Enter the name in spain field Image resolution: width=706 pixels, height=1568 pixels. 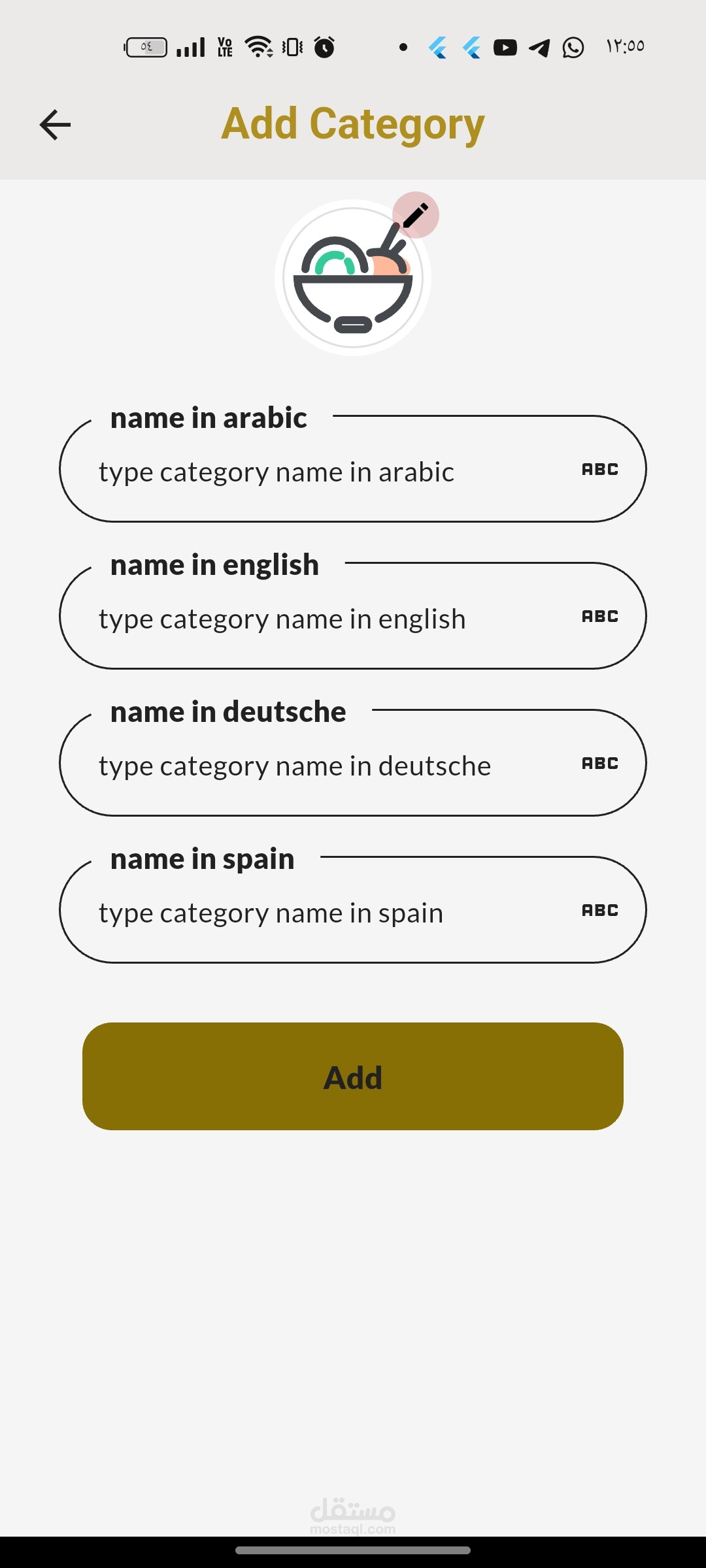353,909
